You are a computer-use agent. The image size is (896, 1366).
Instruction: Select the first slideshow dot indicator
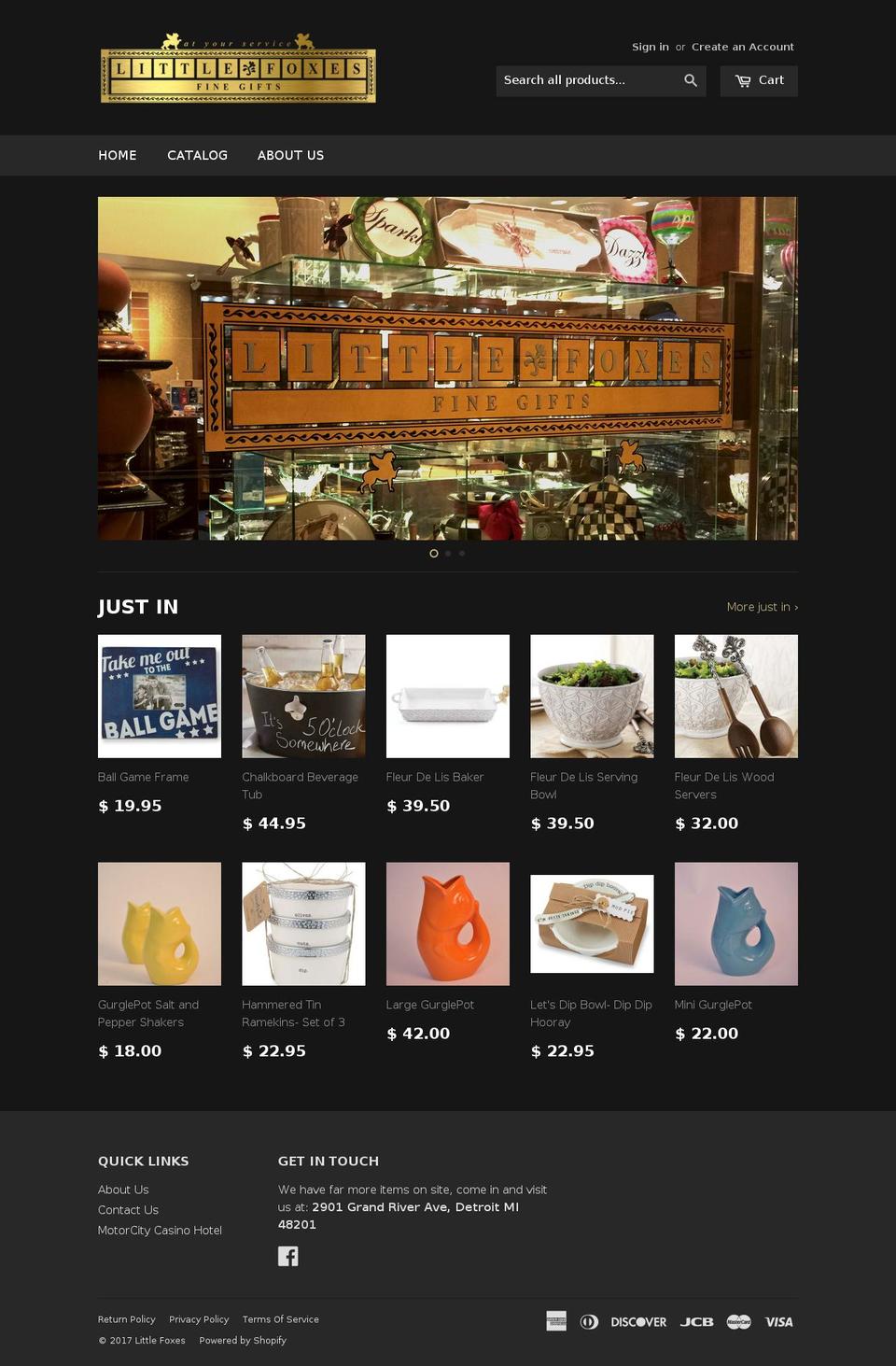click(434, 553)
